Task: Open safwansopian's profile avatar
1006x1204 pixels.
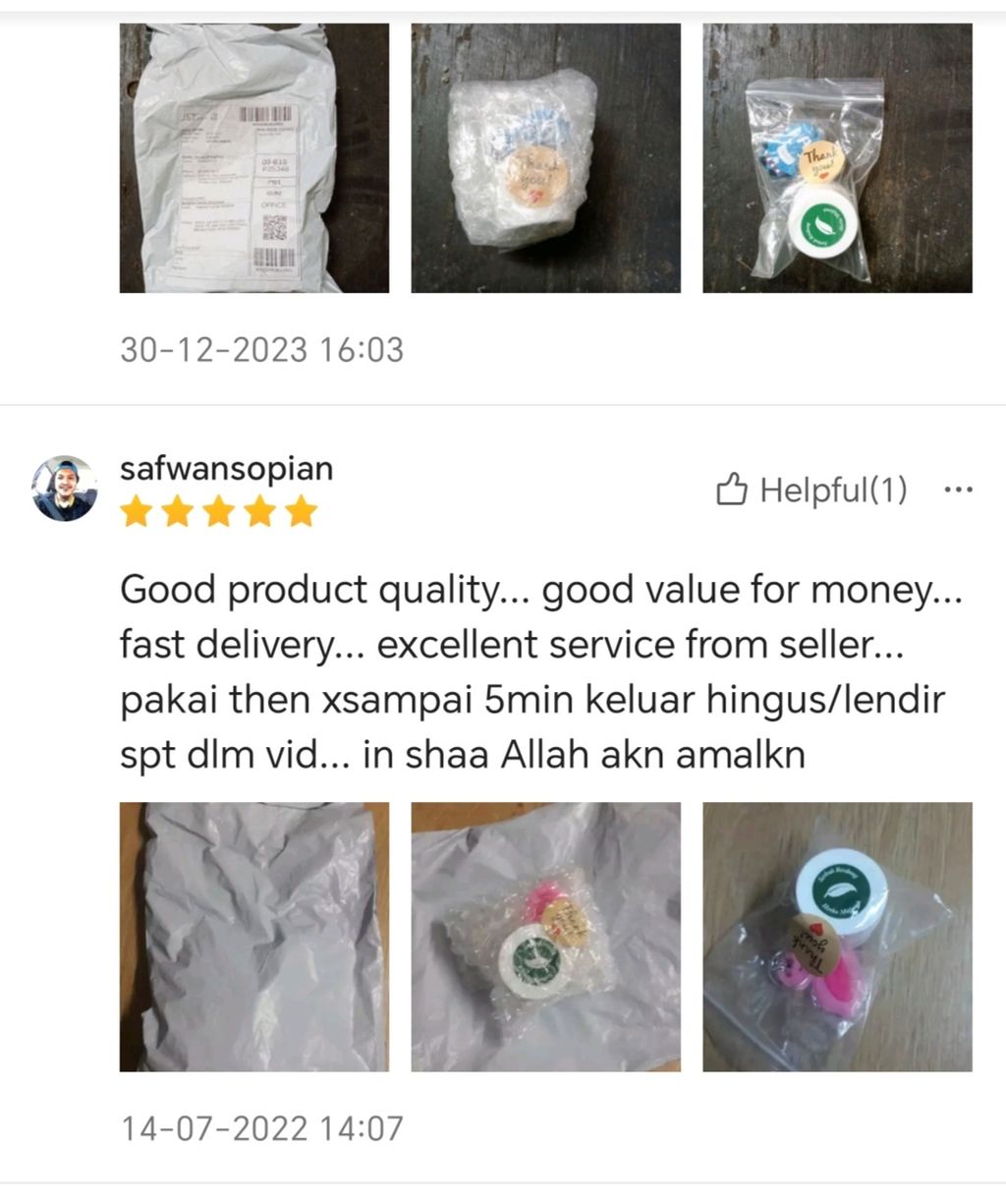Action: click(64, 487)
